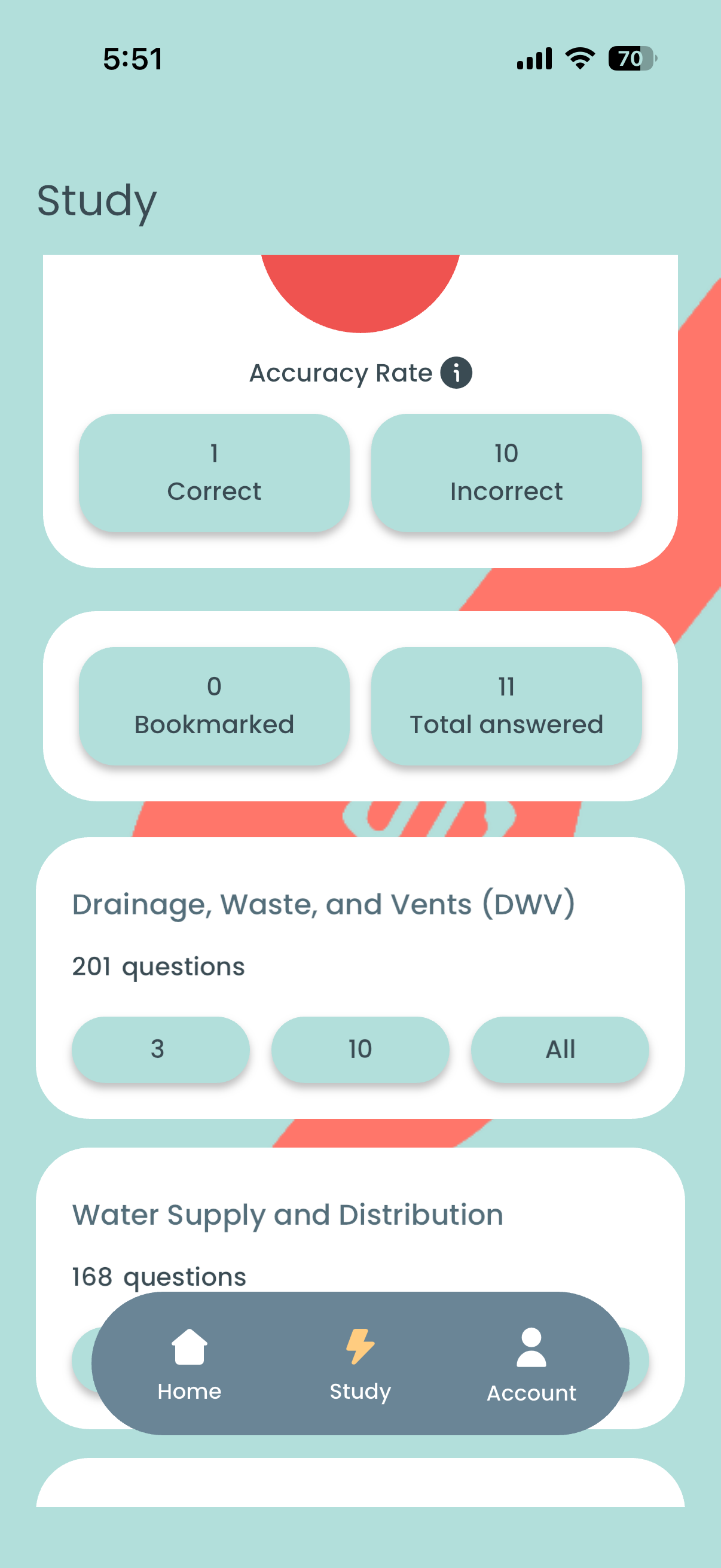Start a 10-question DWV quiz
This screenshot has width=721, height=1568.
pyautogui.click(x=360, y=1050)
